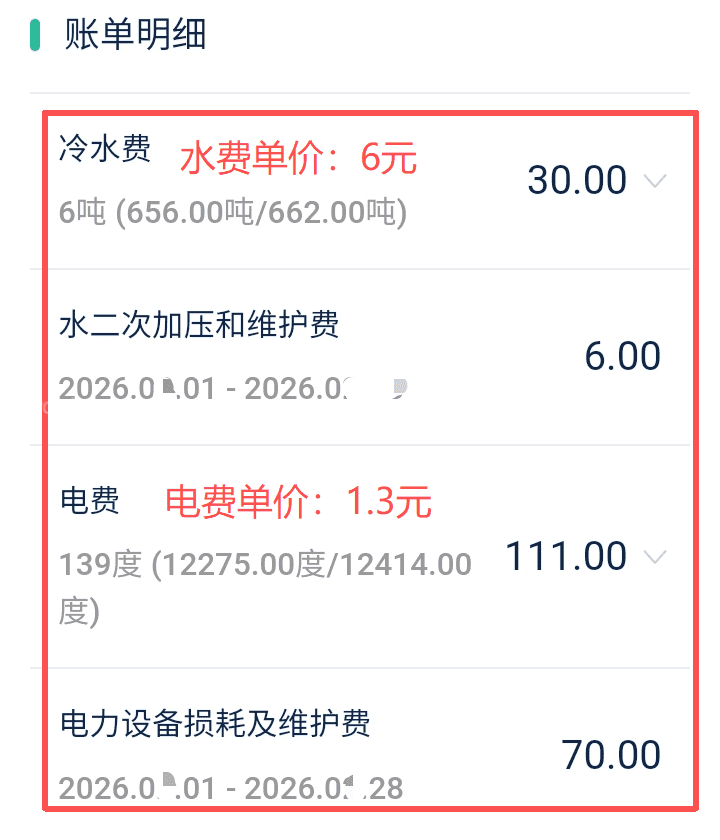This screenshot has width=720, height=840.
Task: Expand the 冷水费 30.00 bill details
Action: (655, 181)
